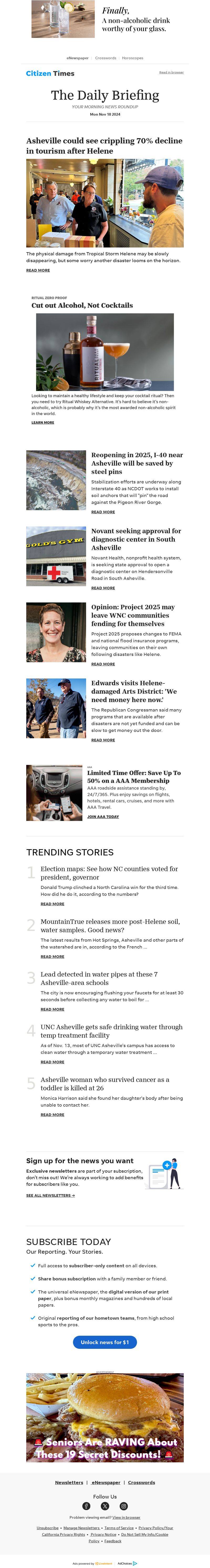Read more about the I-40 reopening story

pyautogui.click(x=103, y=512)
